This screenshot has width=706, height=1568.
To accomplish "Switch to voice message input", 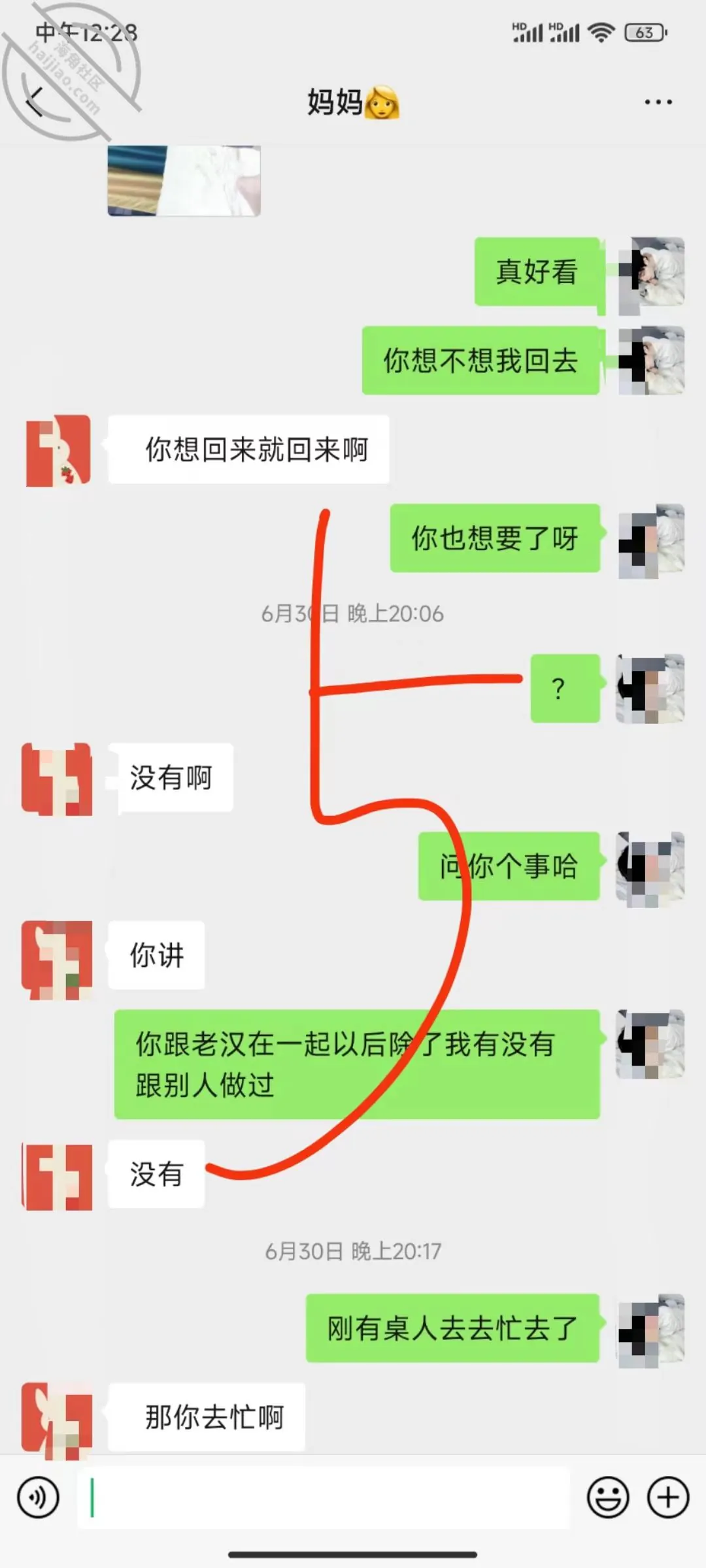I will pyautogui.click(x=38, y=1497).
